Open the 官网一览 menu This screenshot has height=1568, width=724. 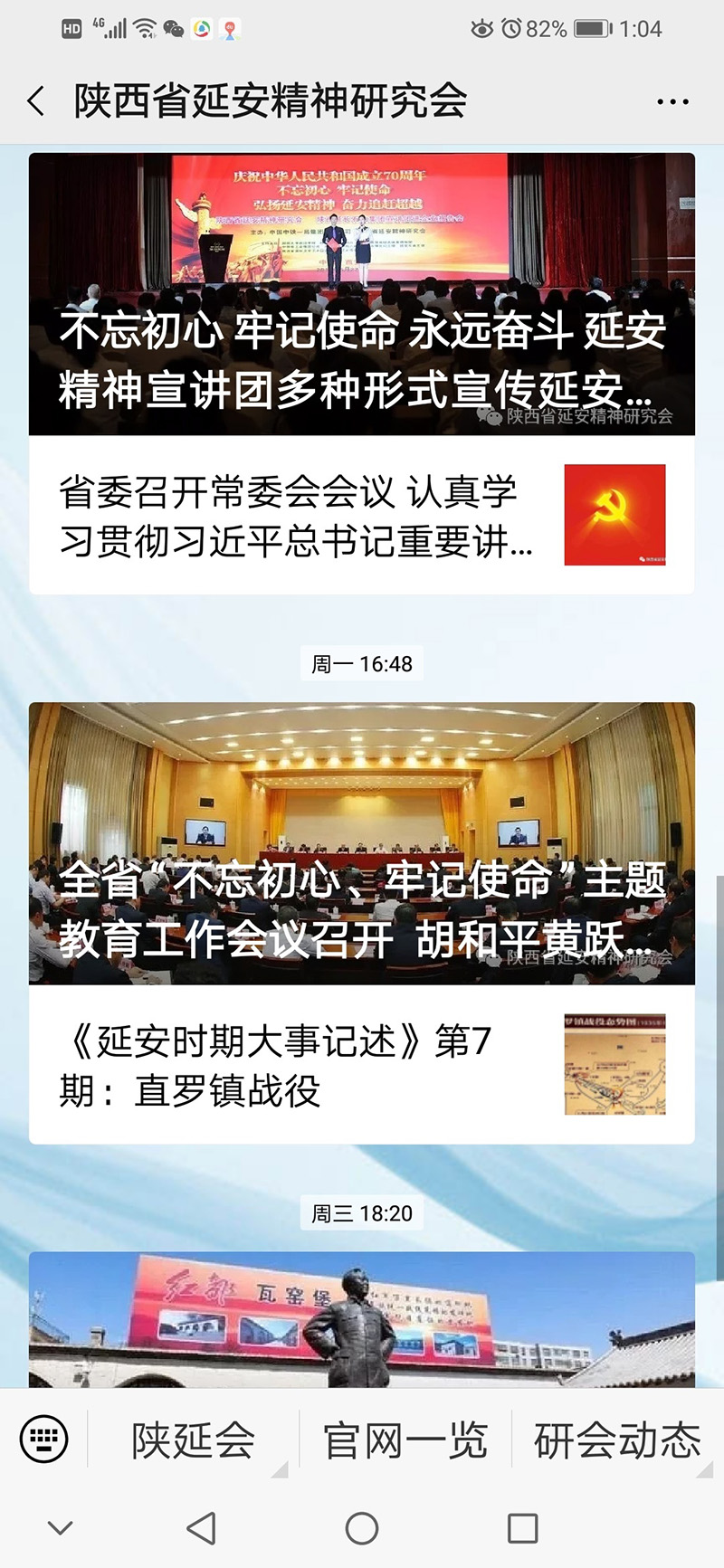tap(405, 1440)
